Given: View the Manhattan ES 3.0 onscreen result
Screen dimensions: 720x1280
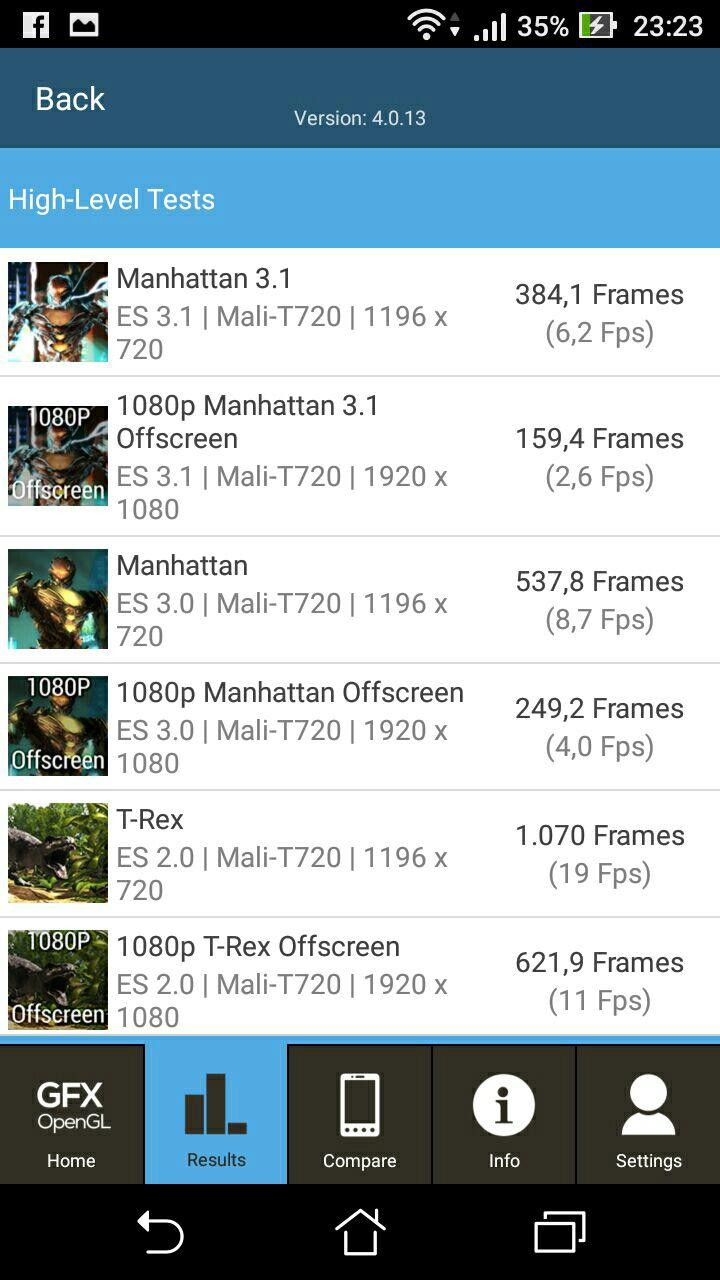Looking at the screenshot, I should click(x=360, y=599).
